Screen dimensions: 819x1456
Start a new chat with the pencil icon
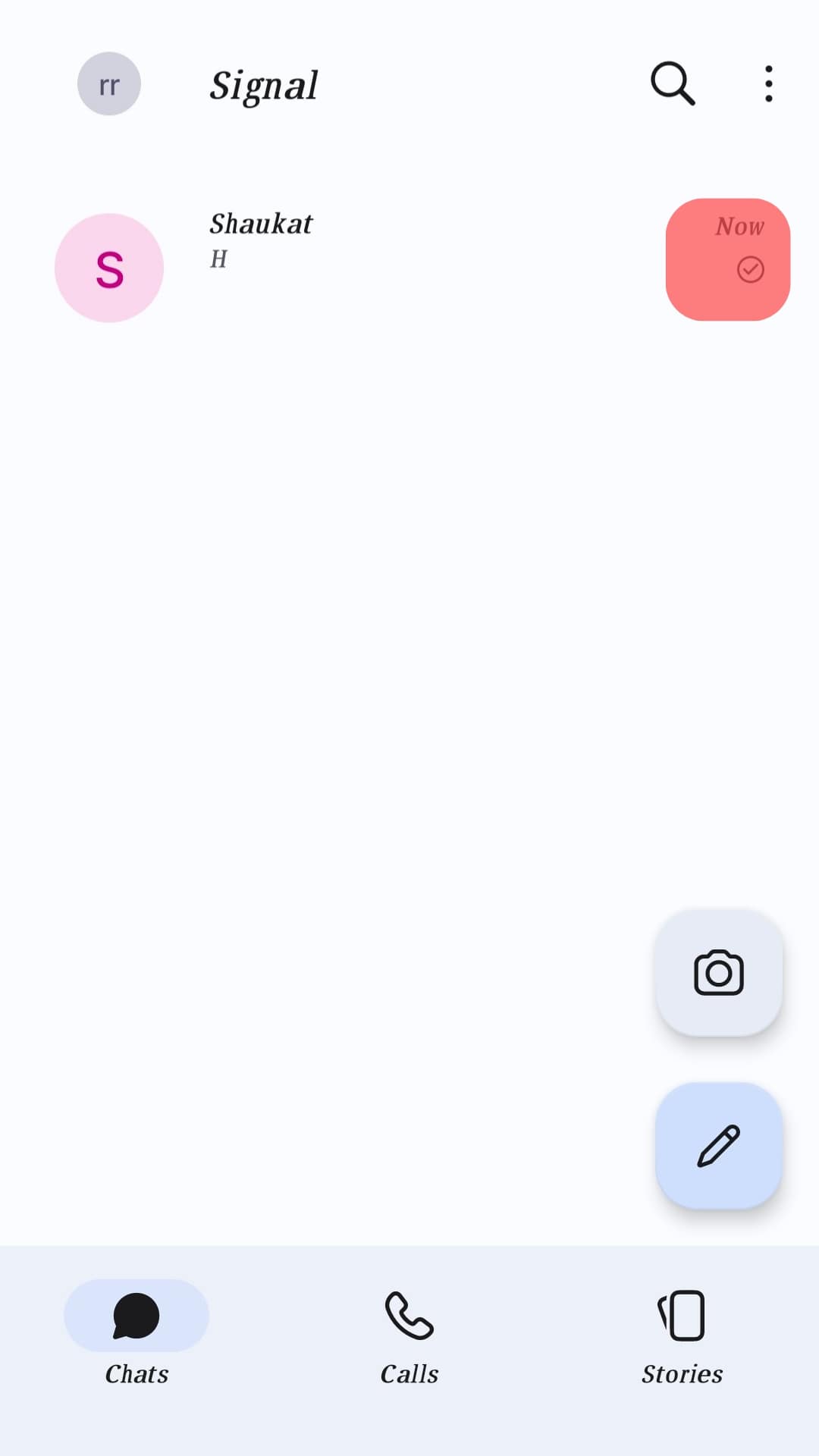(718, 1145)
